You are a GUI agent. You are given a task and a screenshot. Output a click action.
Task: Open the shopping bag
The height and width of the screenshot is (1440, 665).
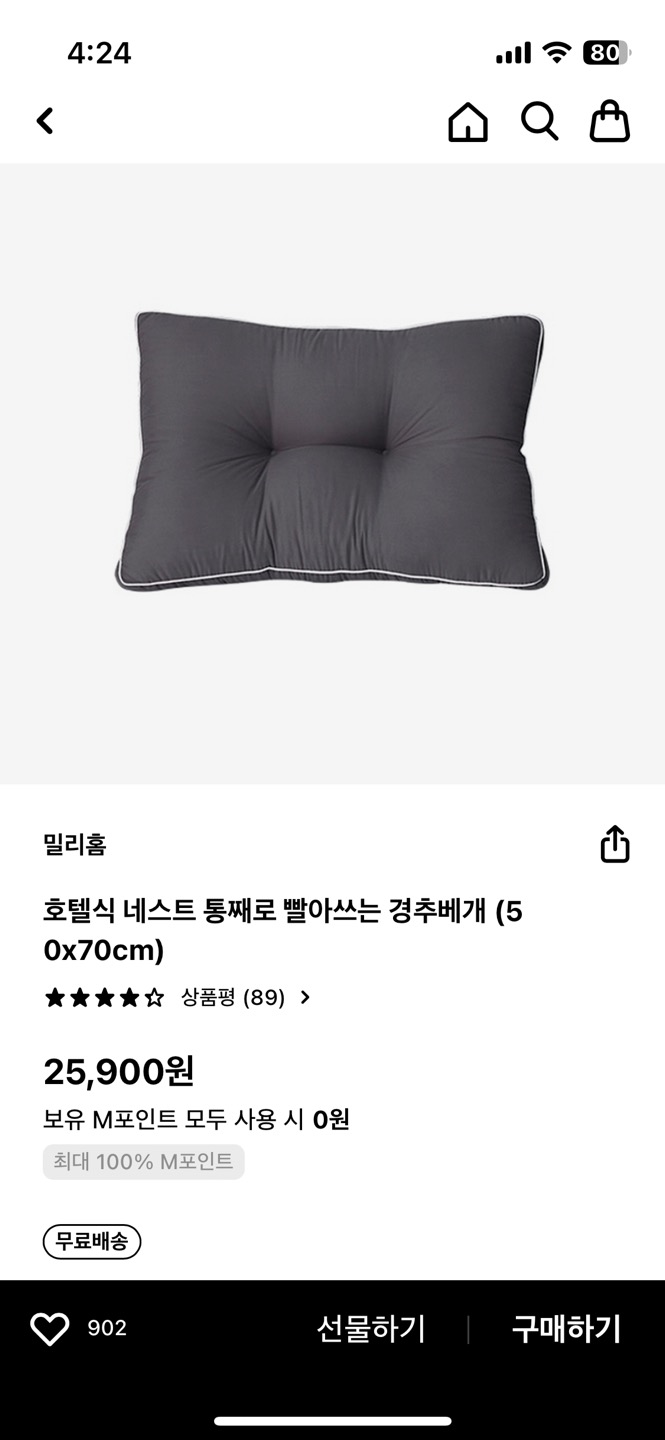pos(609,122)
